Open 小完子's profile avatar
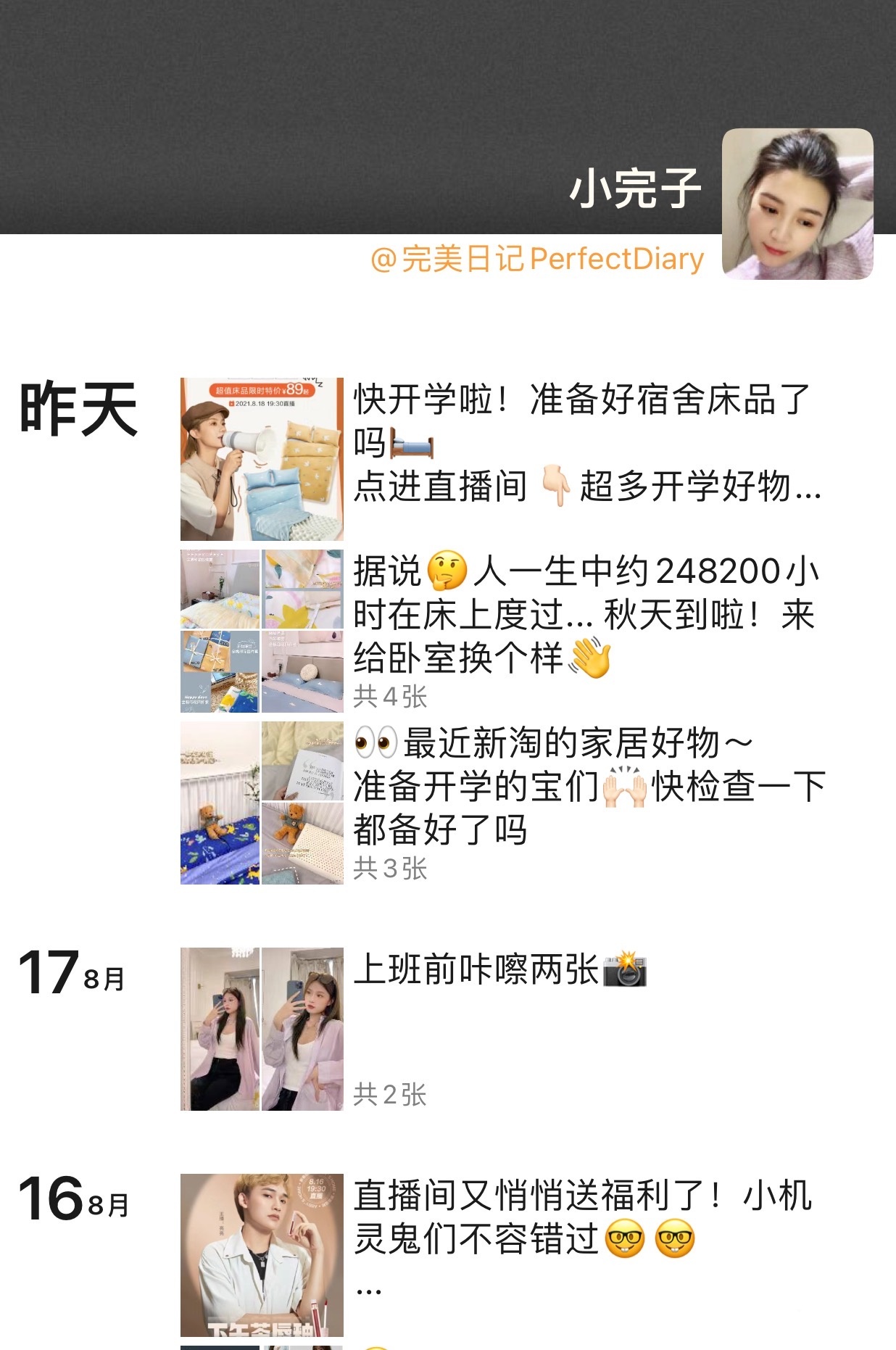Screen dimensions: 896x1350 click(797, 204)
